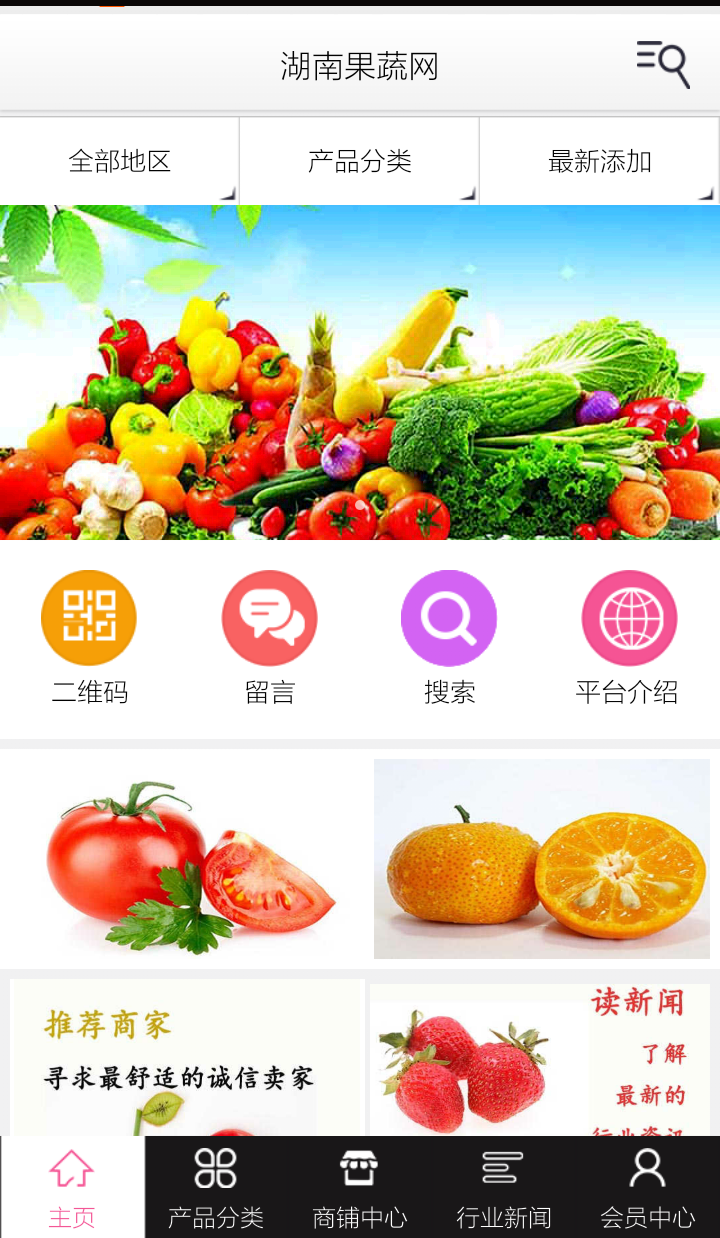Open the 会员中心 member center tab

648,1187
